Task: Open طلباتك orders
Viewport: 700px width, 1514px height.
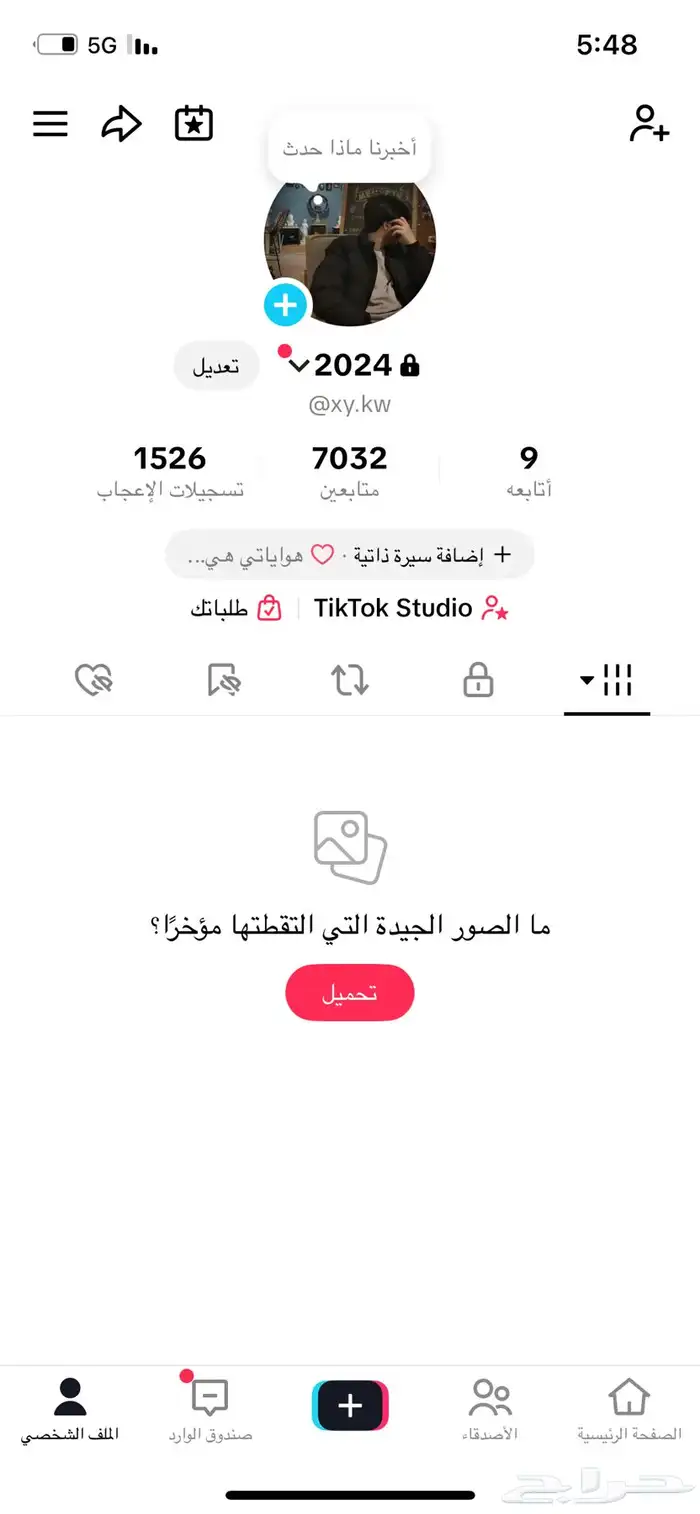Action: point(236,609)
